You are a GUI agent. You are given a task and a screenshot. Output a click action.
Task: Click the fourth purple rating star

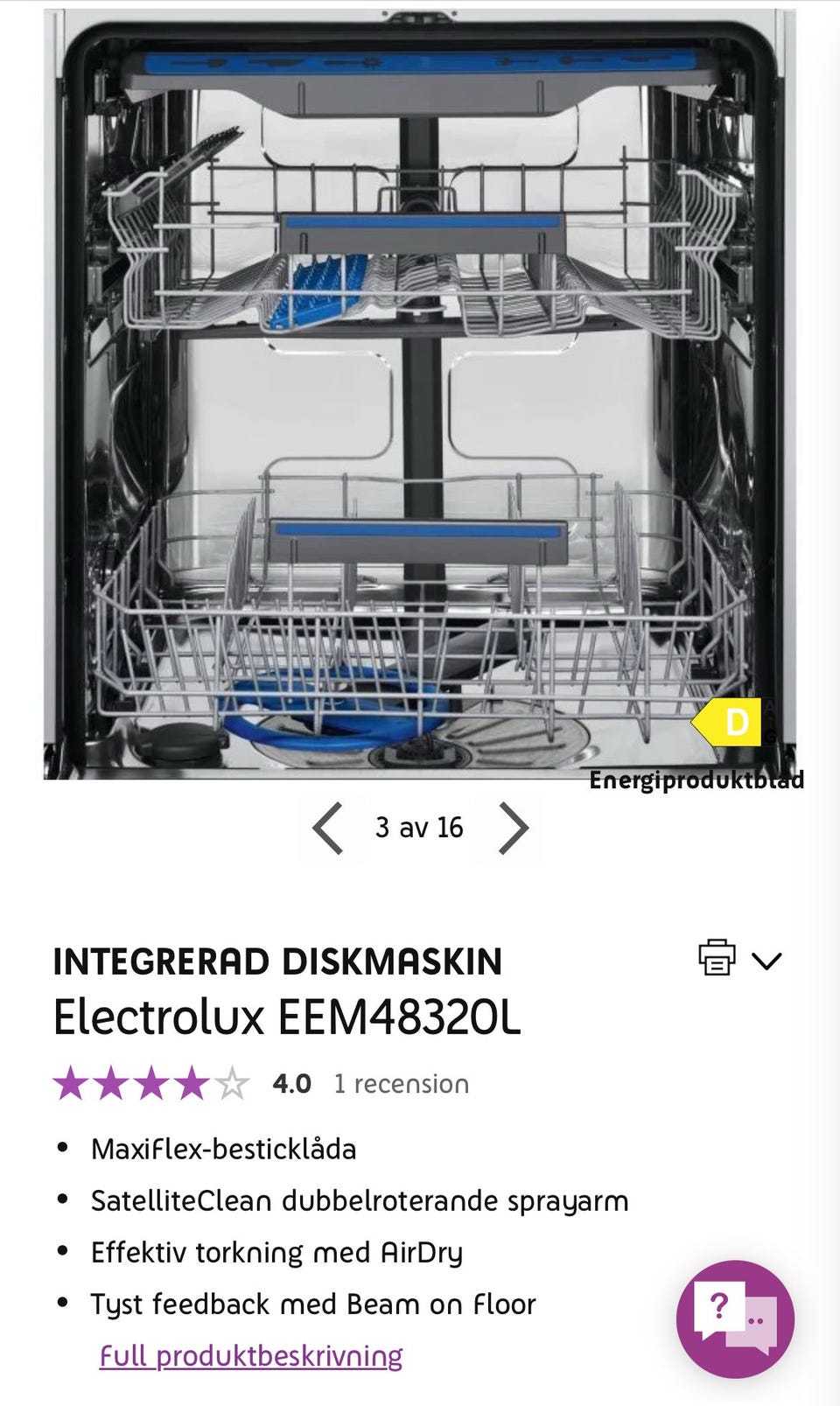192,1085
